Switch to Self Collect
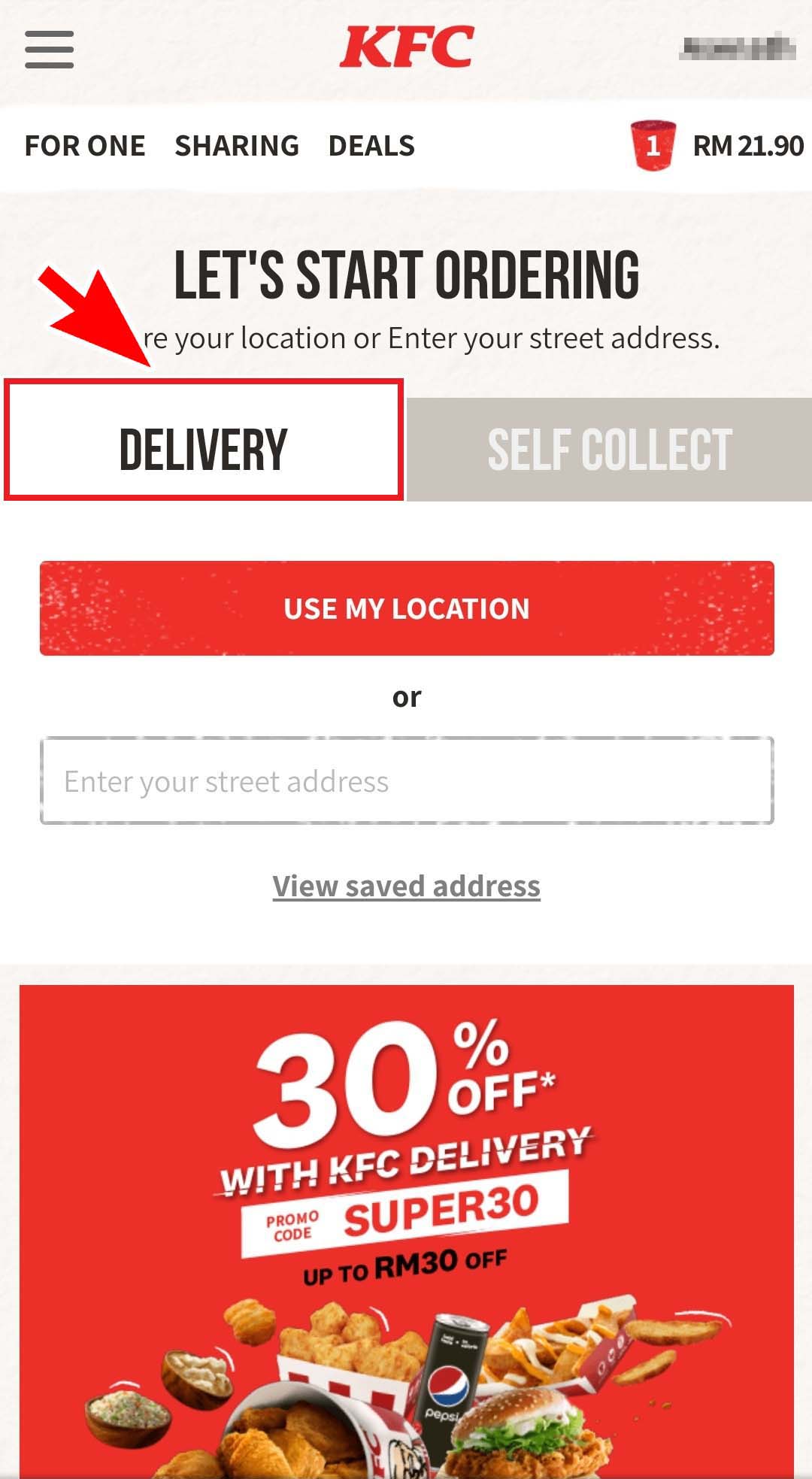 [609, 450]
